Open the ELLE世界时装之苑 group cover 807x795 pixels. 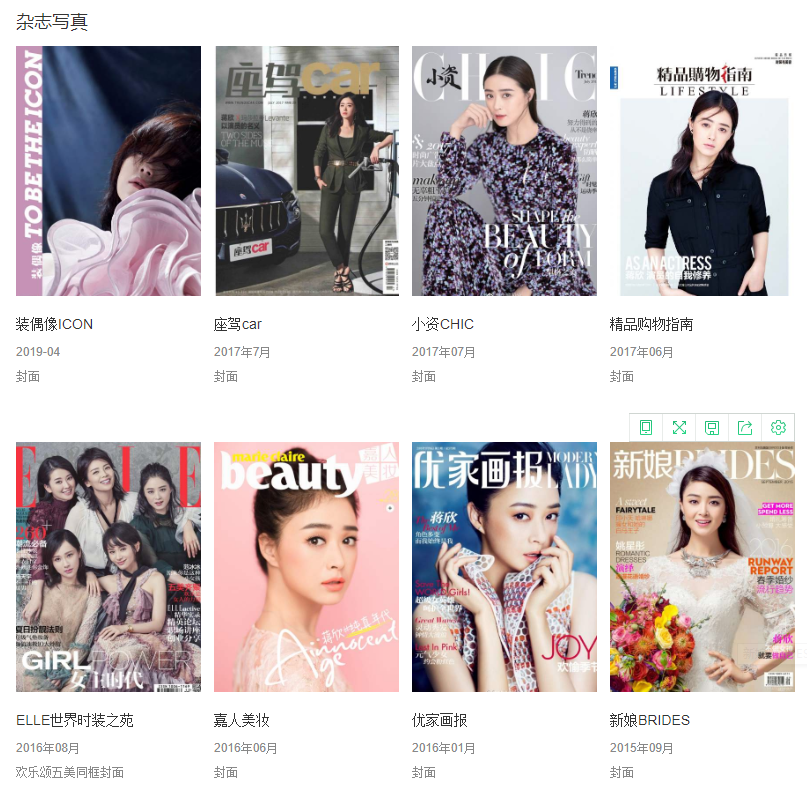(108, 567)
